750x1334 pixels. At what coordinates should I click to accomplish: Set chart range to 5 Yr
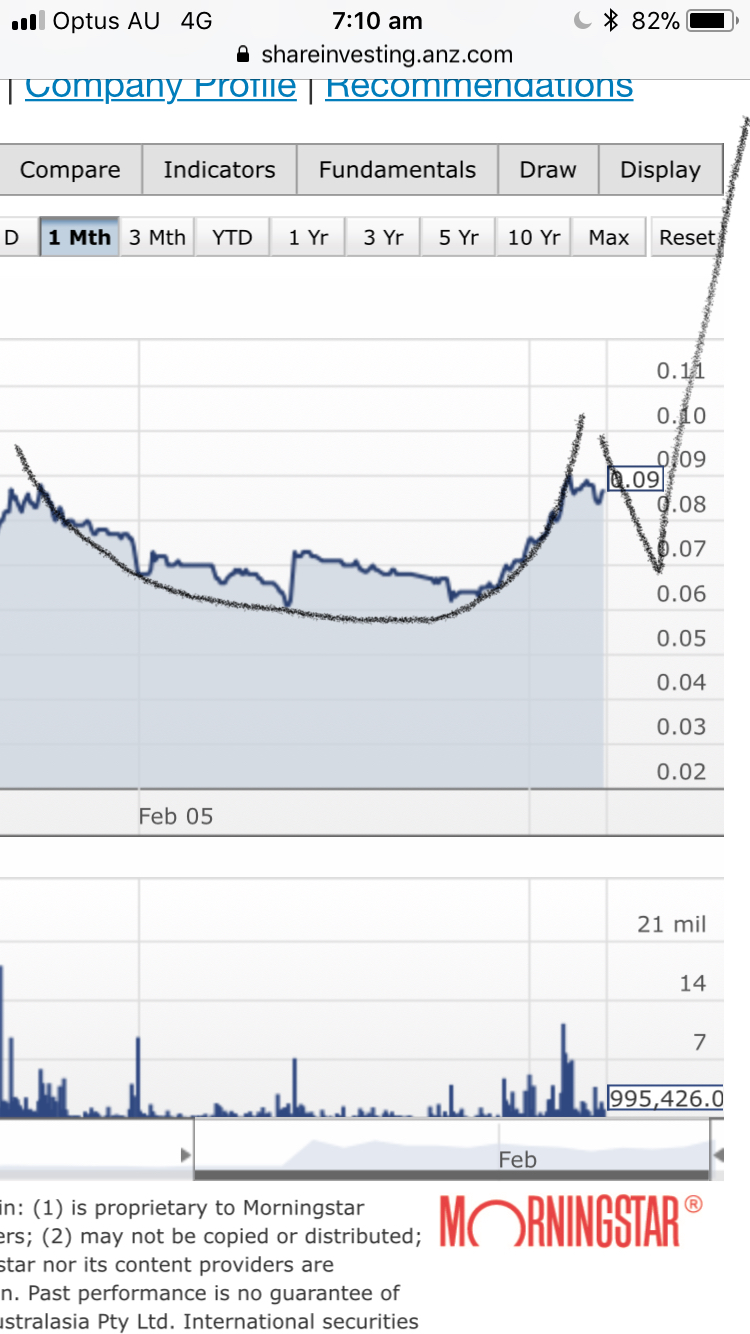458,238
